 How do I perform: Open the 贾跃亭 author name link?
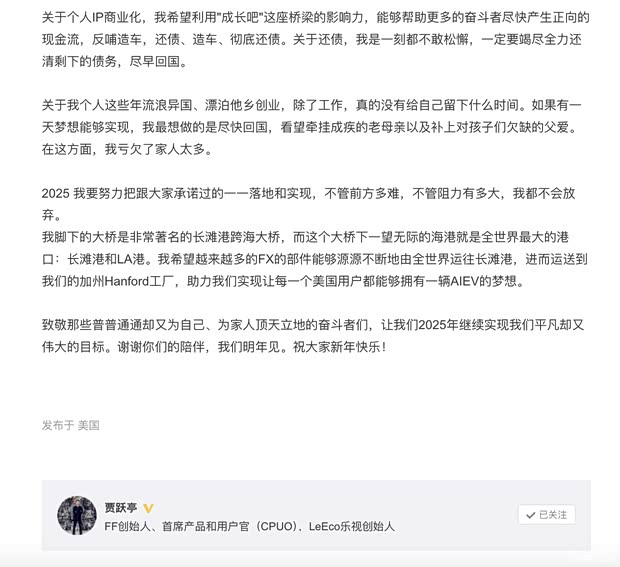point(121,507)
